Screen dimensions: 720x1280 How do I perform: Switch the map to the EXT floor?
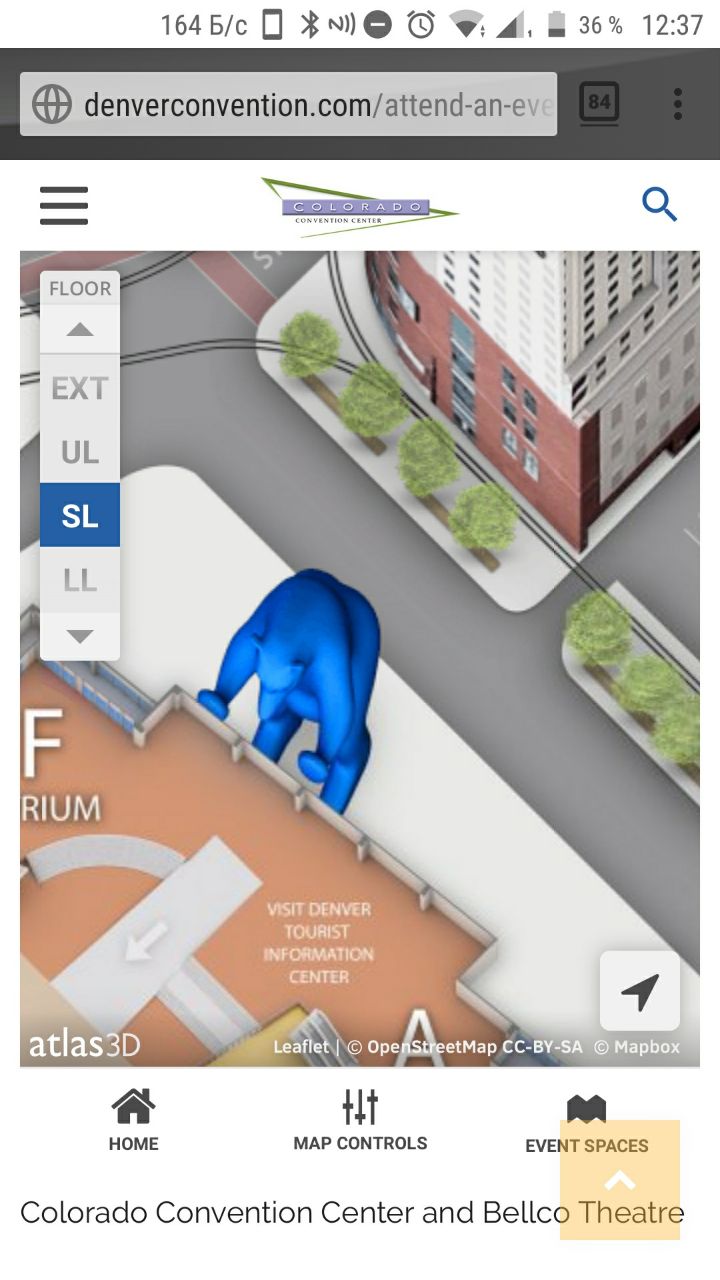coord(80,388)
